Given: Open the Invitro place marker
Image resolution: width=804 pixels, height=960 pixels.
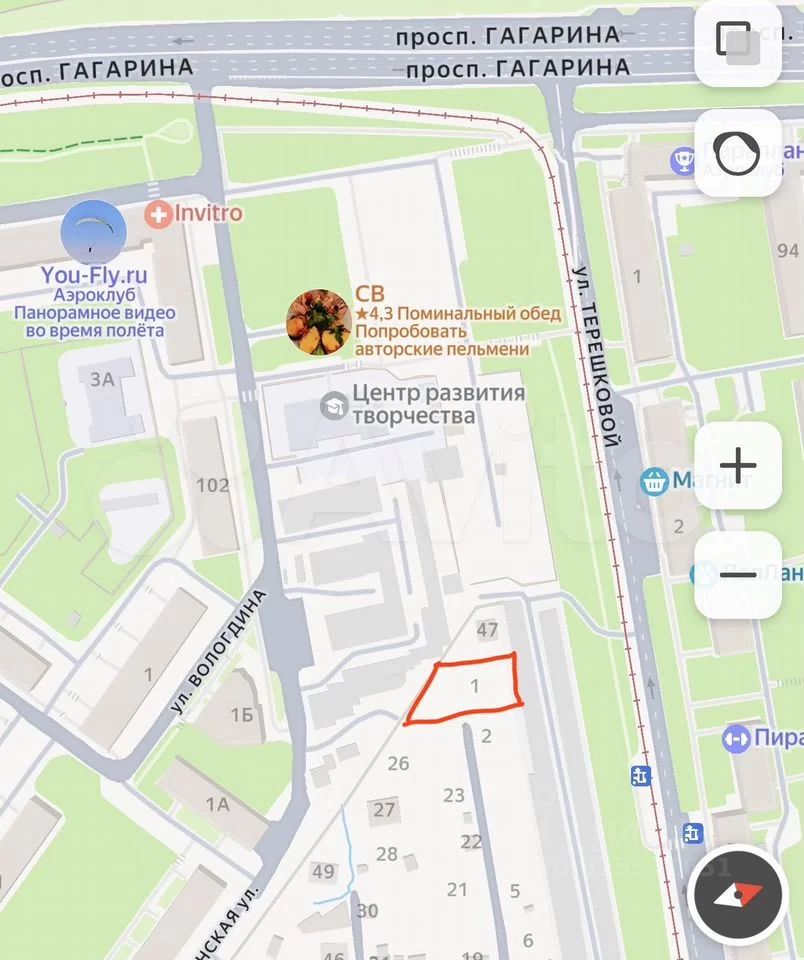Looking at the screenshot, I should point(158,213).
